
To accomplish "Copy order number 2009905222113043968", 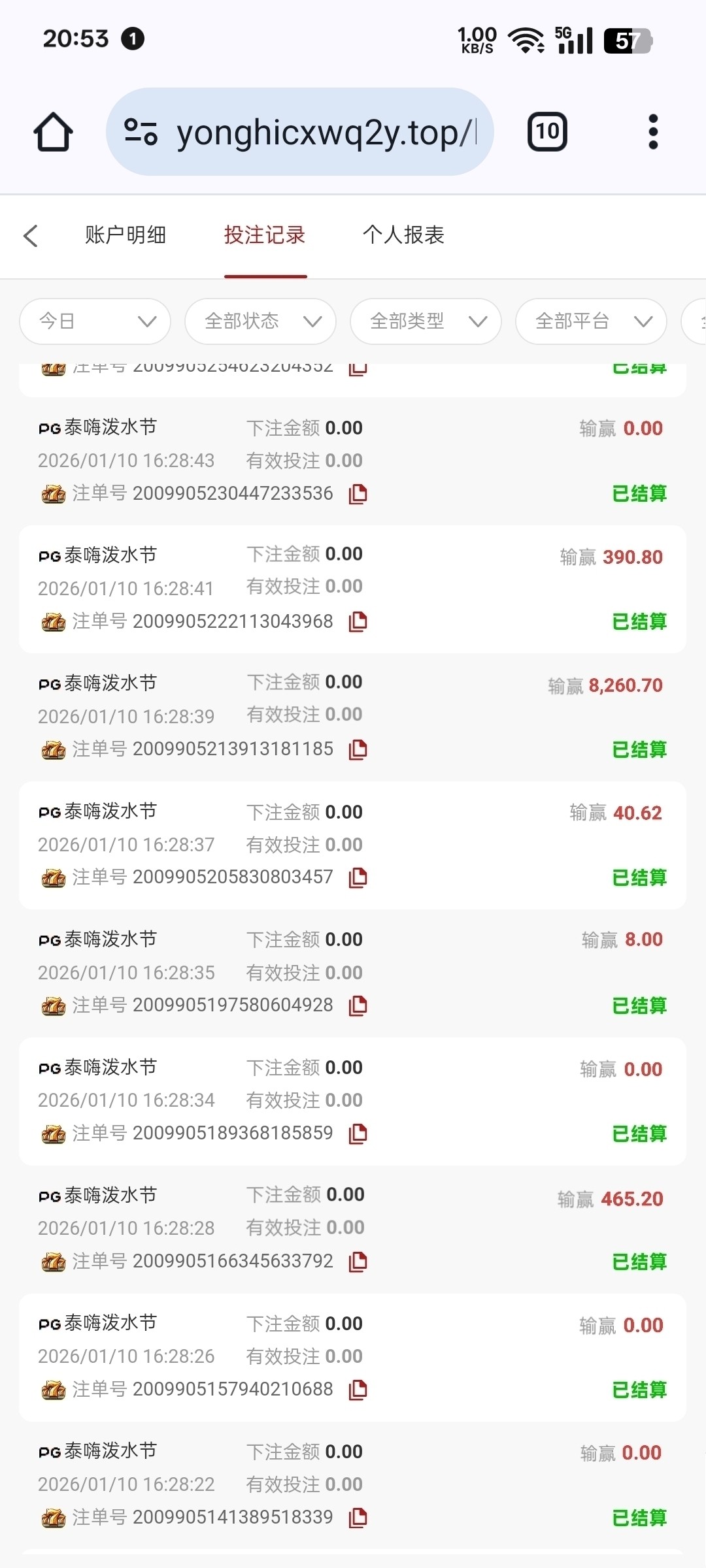I will [x=358, y=621].
